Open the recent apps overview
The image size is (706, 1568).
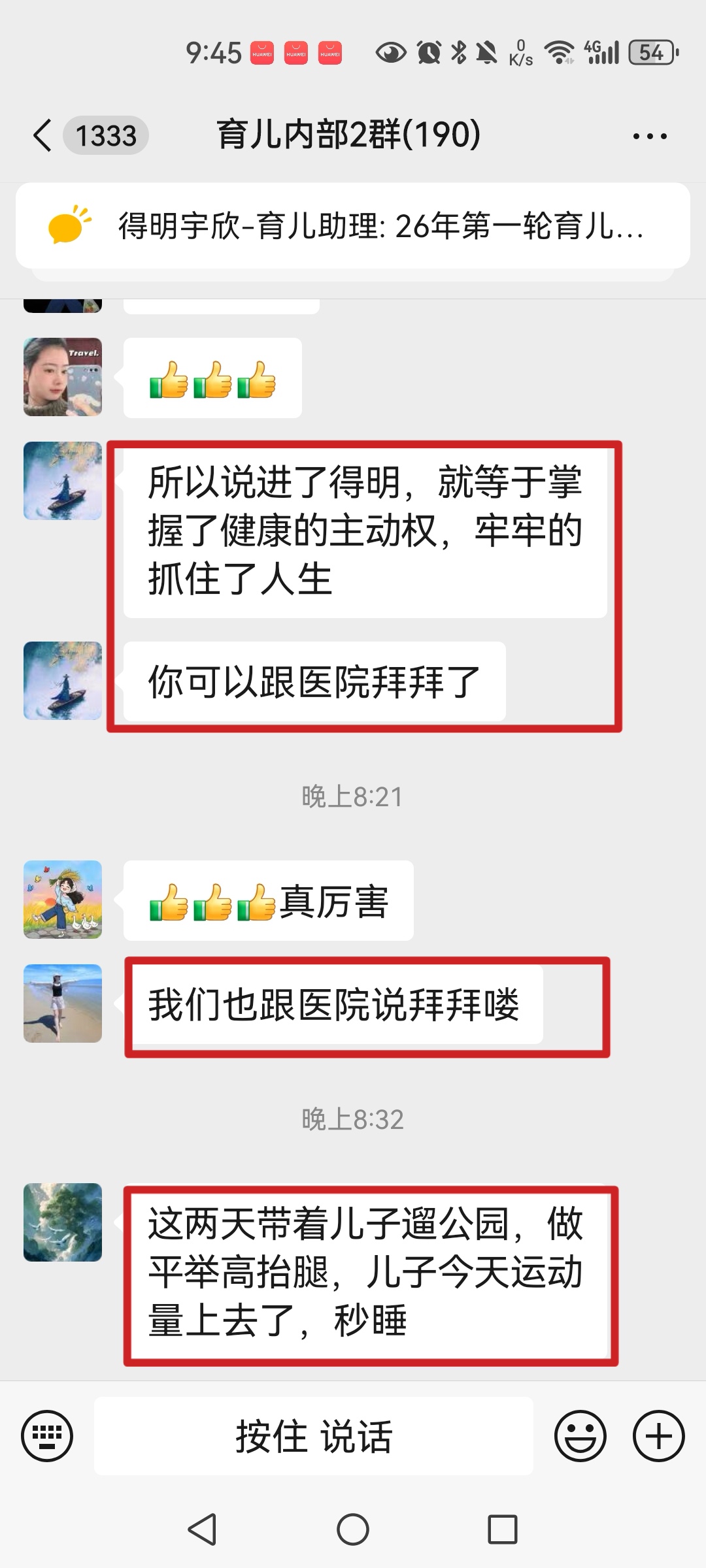pyautogui.click(x=502, y=1529)
